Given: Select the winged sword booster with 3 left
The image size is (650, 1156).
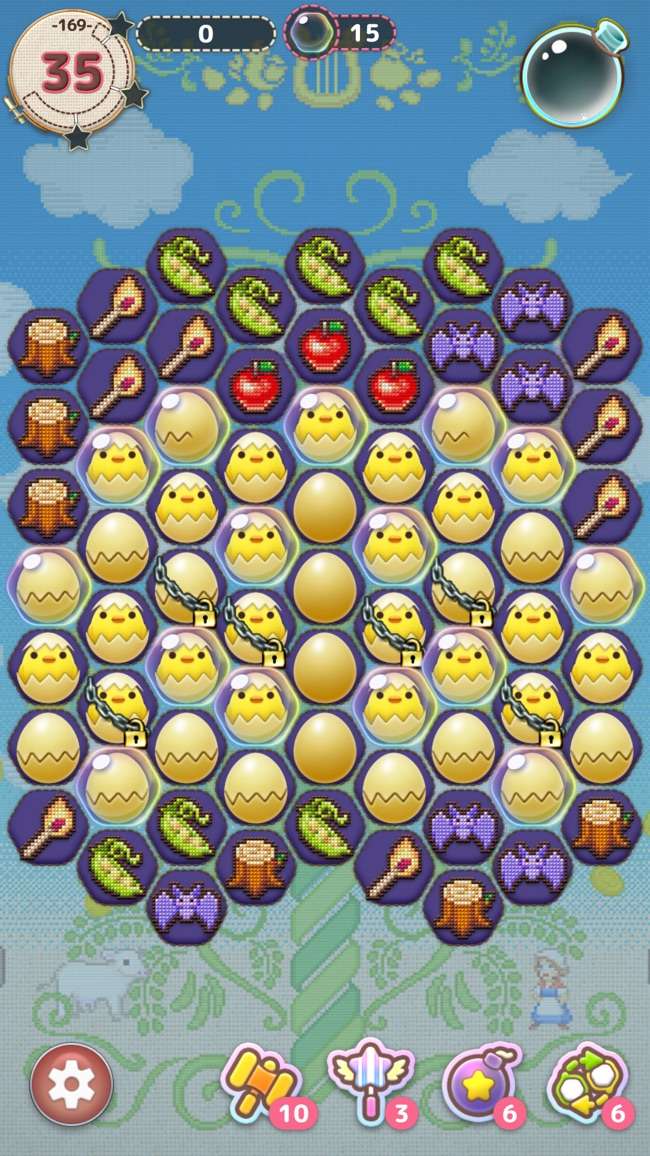Looking at the screenshot, I should [x=366, y=1081].
